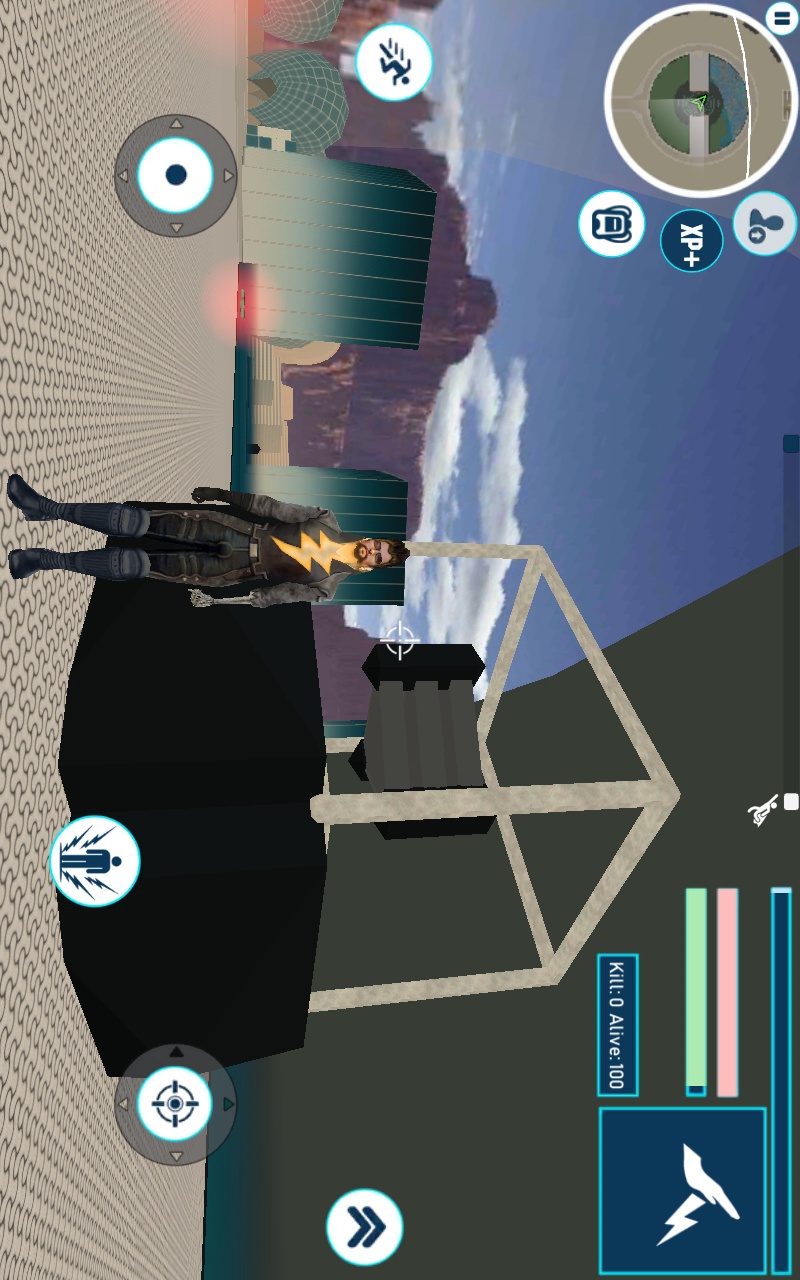
Task: Open the armor vest button
Action: [611, 224]
